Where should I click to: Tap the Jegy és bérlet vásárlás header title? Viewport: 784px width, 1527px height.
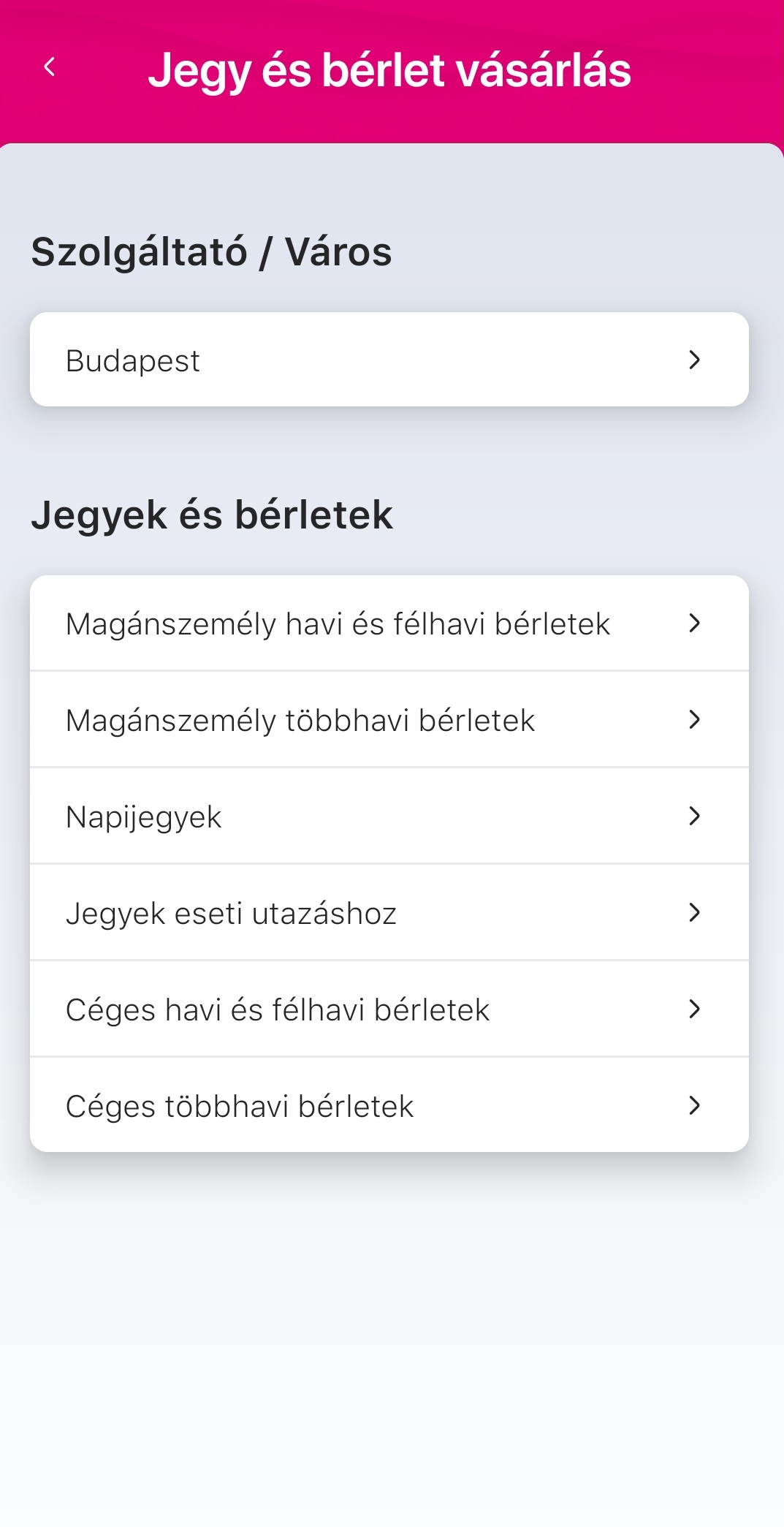click(x=390, y=71)
